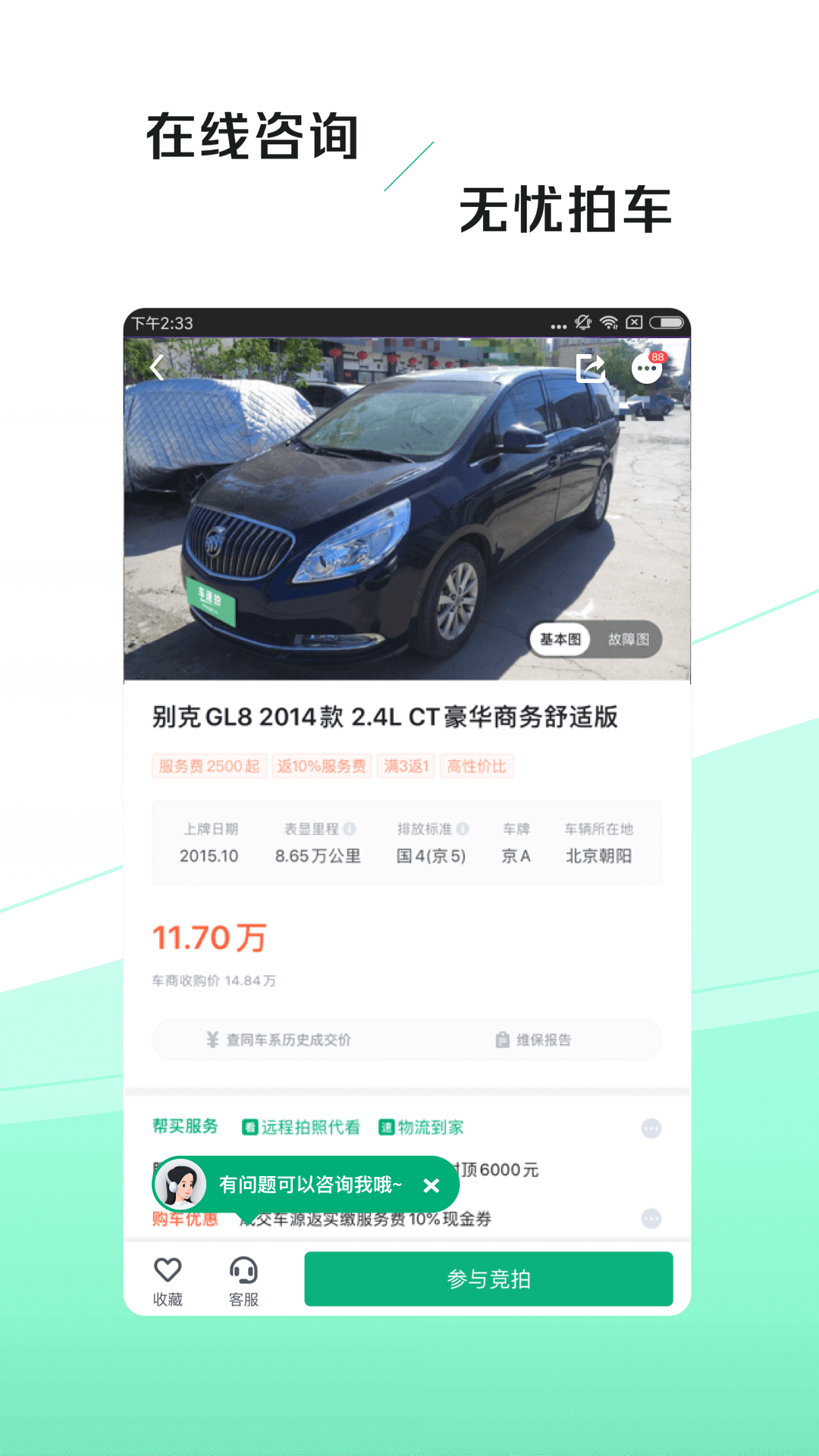Keep 基本图 photo mode selected
The image size is (819, 1456).
[561, 639]
